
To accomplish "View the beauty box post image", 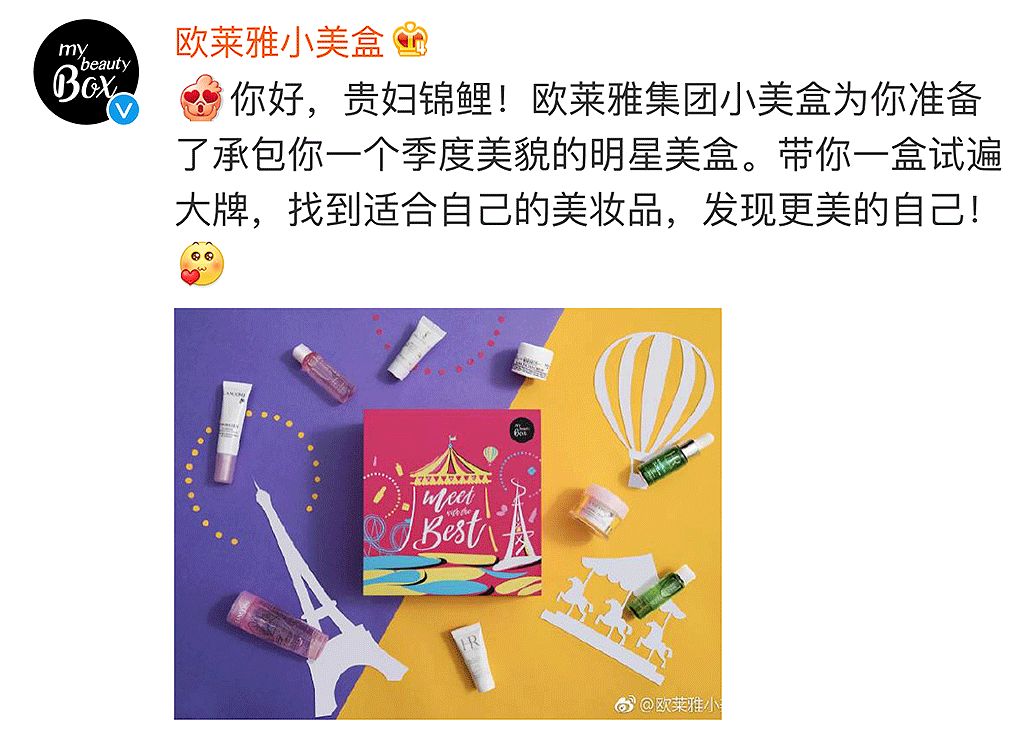I will coord(447,513).
